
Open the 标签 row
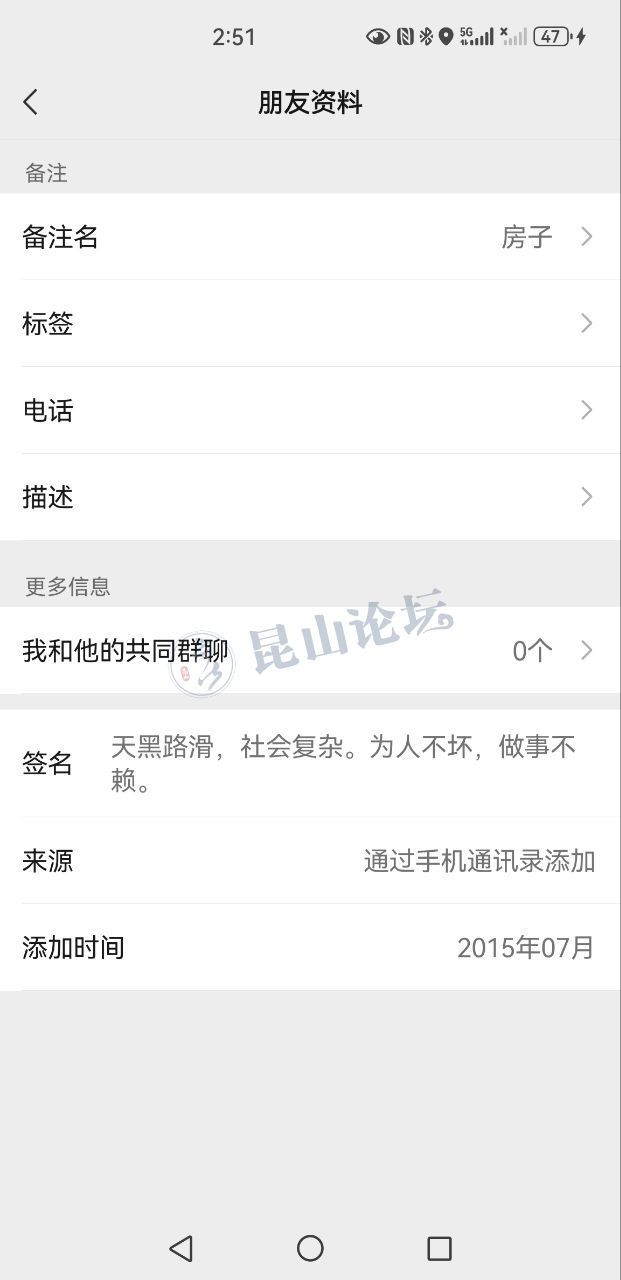(310, 324)
